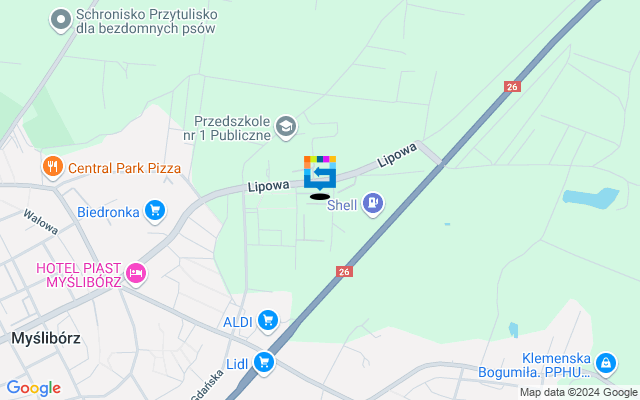Open Przedszkole nr 1 Publiczne school pin
The height and width of the screenshot is (400, 640).
click(x=286, y=125)
